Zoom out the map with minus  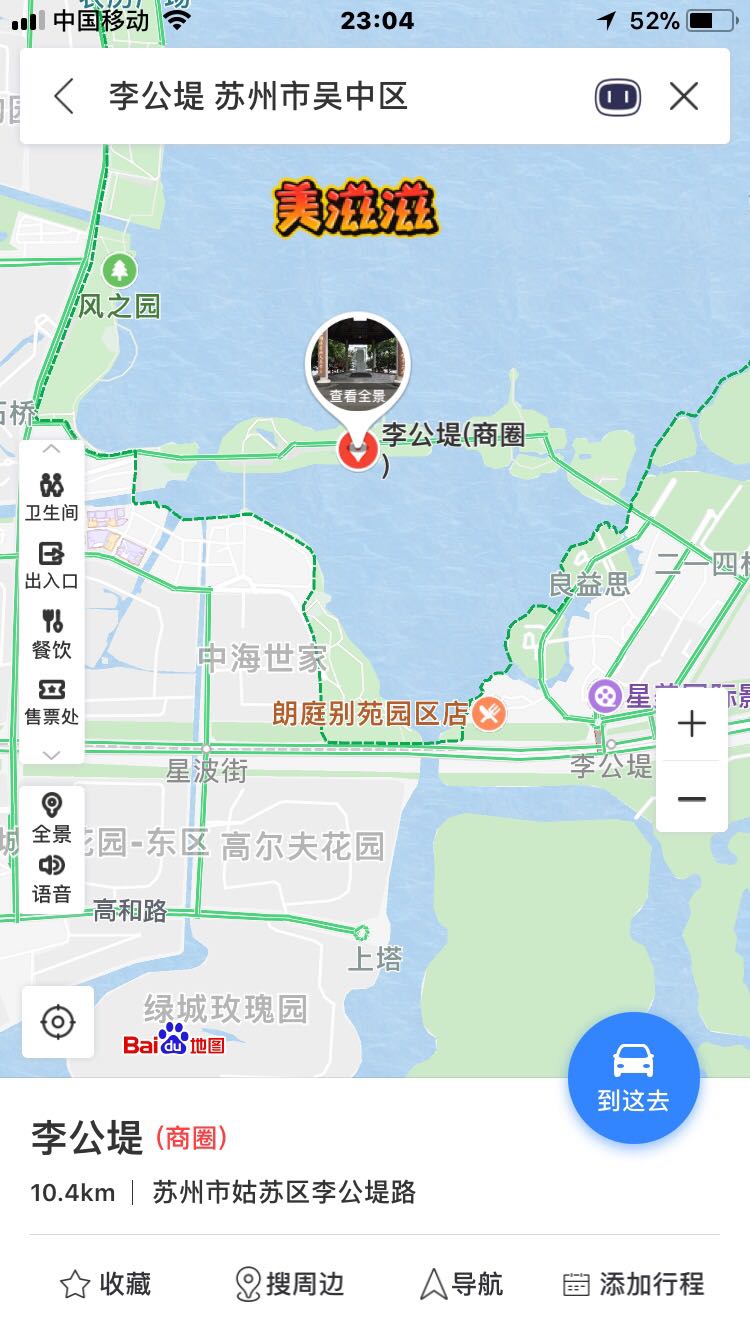tap(692, 798)
